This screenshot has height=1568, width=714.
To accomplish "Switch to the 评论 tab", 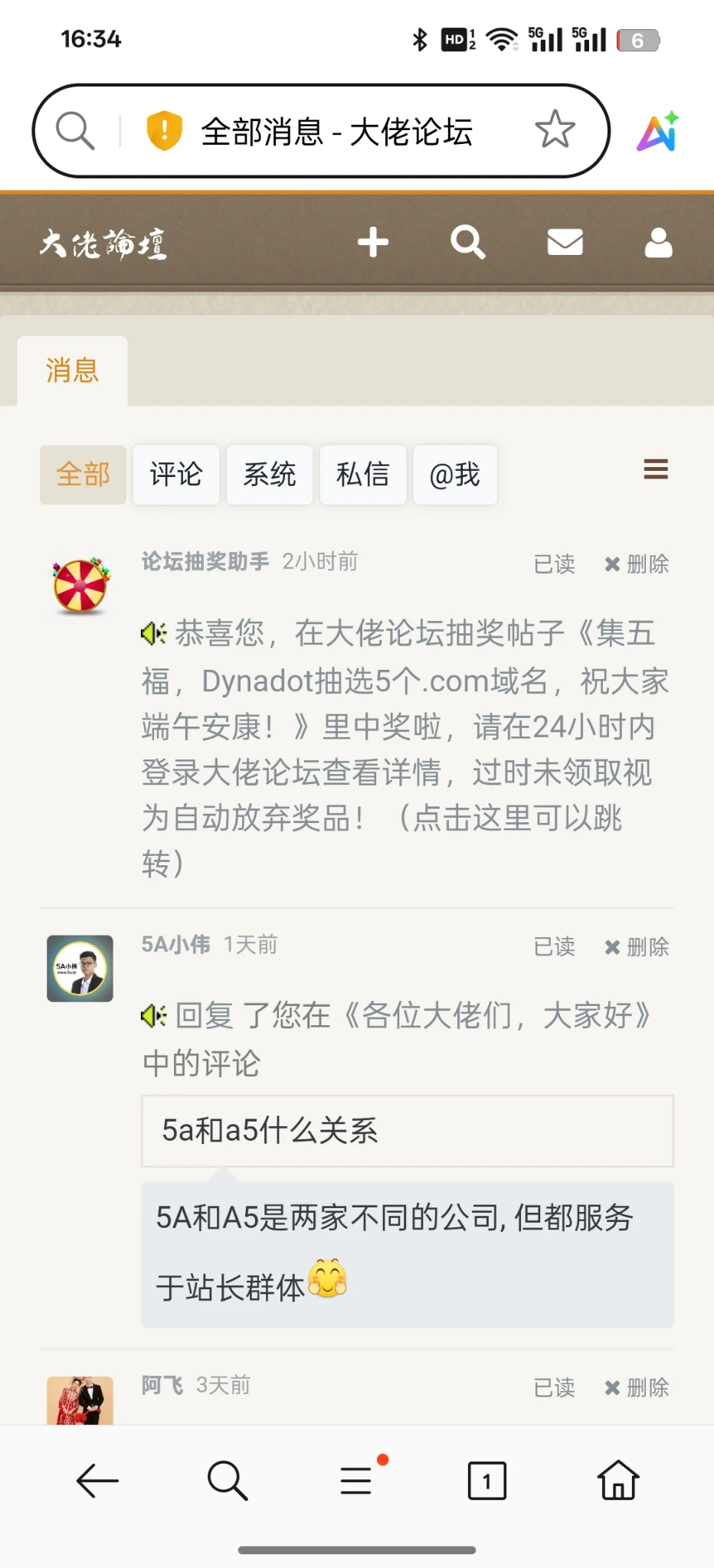I will click(176, 475).
